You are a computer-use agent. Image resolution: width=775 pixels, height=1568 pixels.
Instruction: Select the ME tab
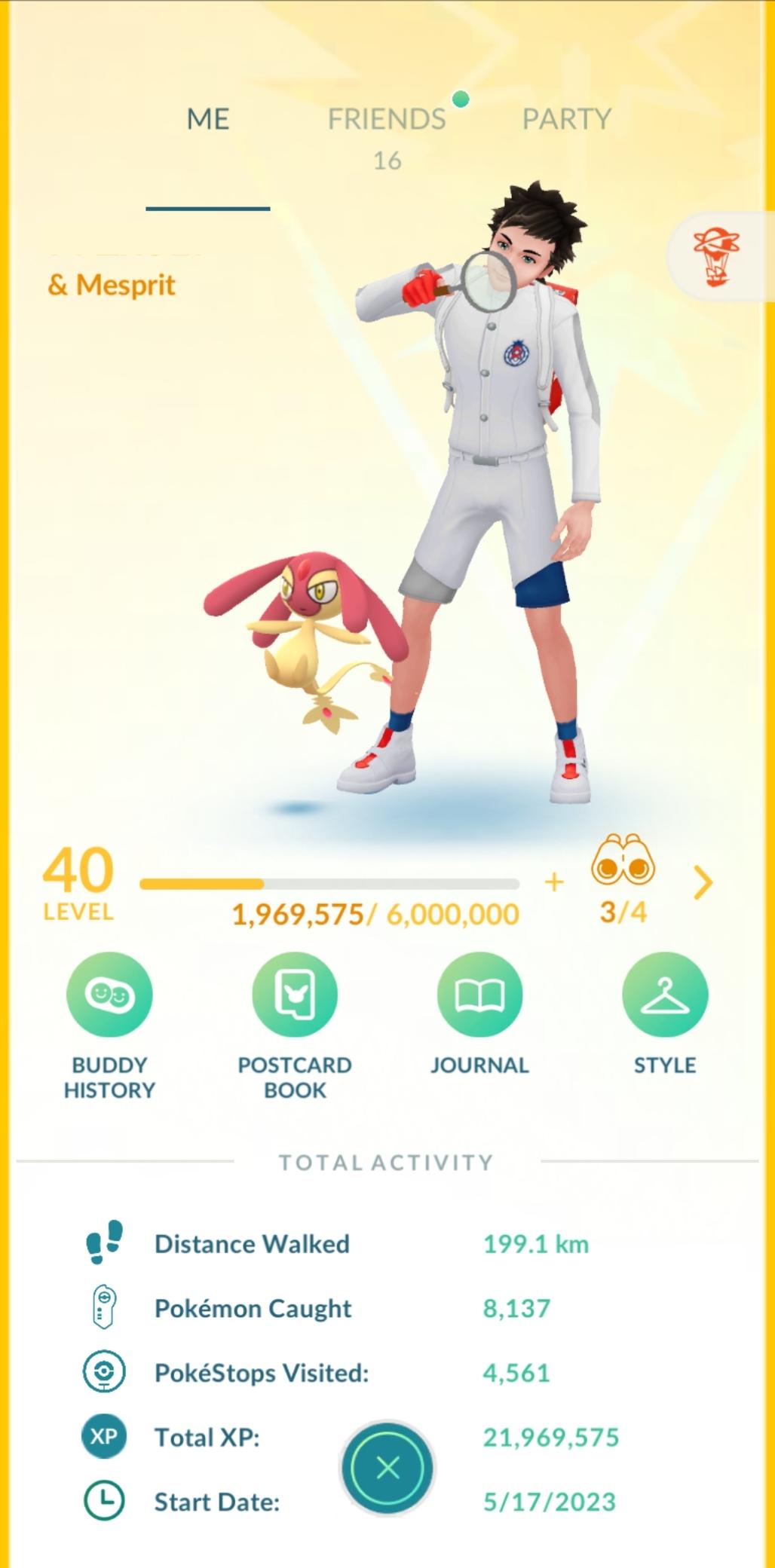pyautogui.click(x=208, y=119)
